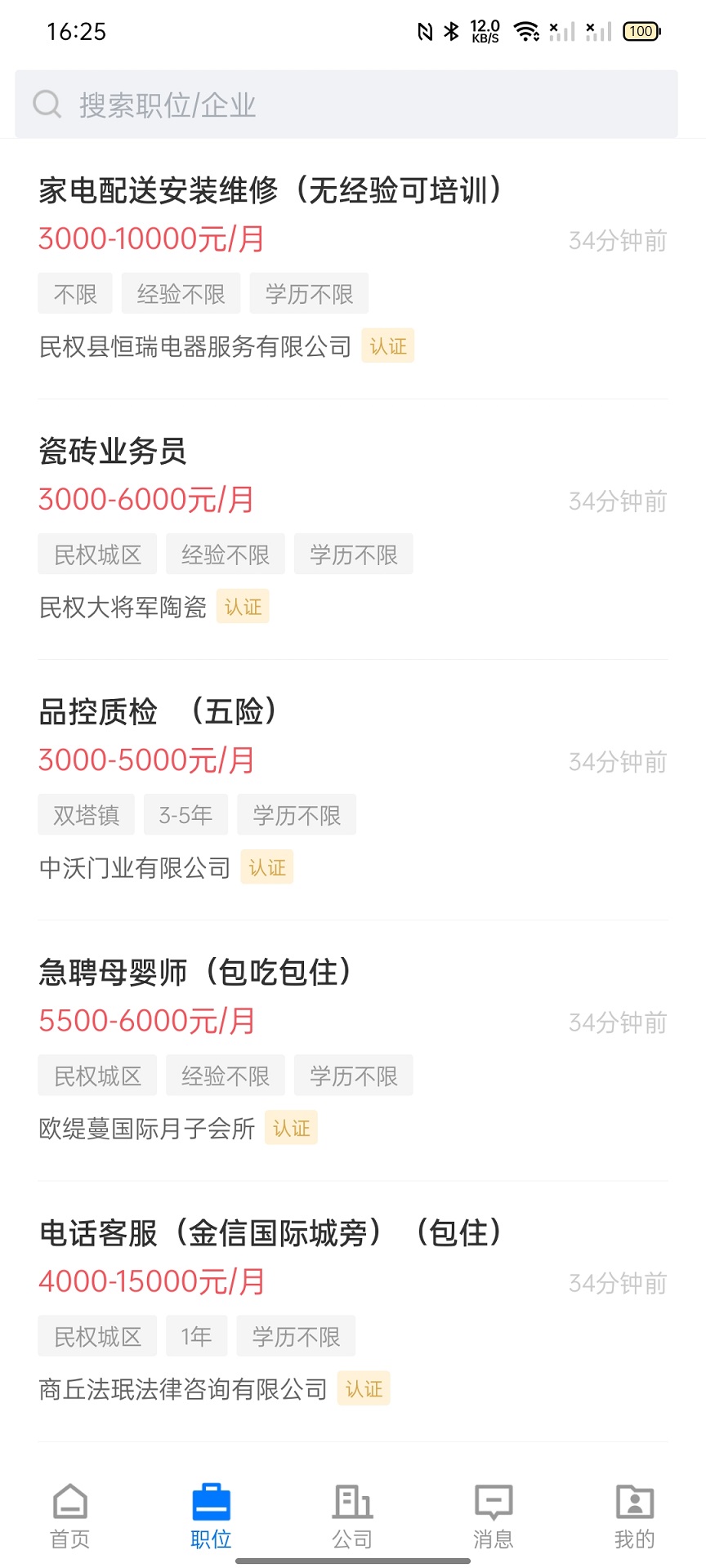Tap company name 商丘法珉法律咨询有限公司
This screenshot has height=1568, width=706.
[183, 1388]
